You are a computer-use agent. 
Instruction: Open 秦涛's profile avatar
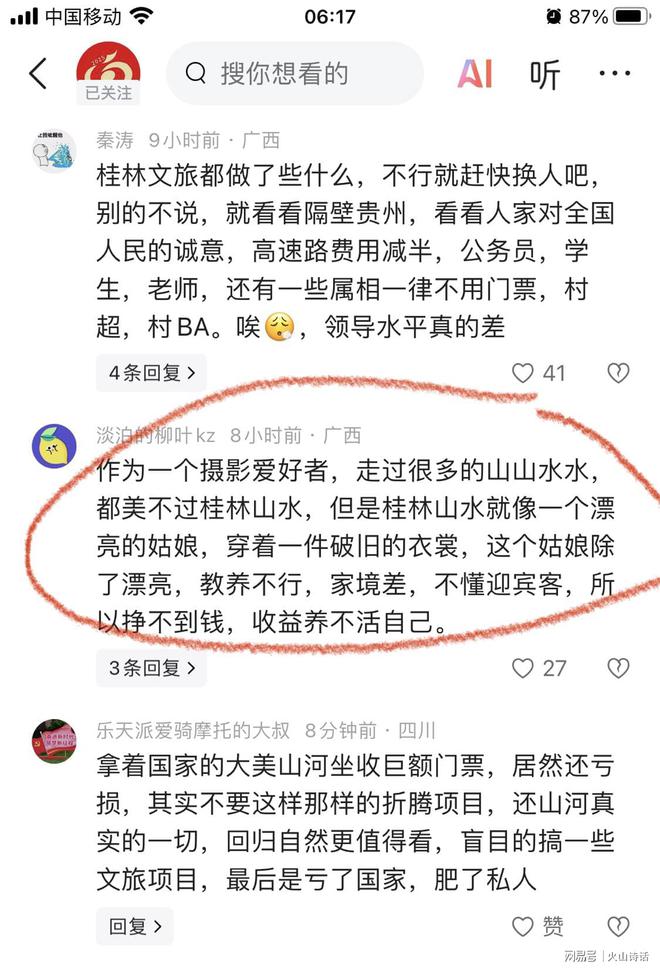53,151
